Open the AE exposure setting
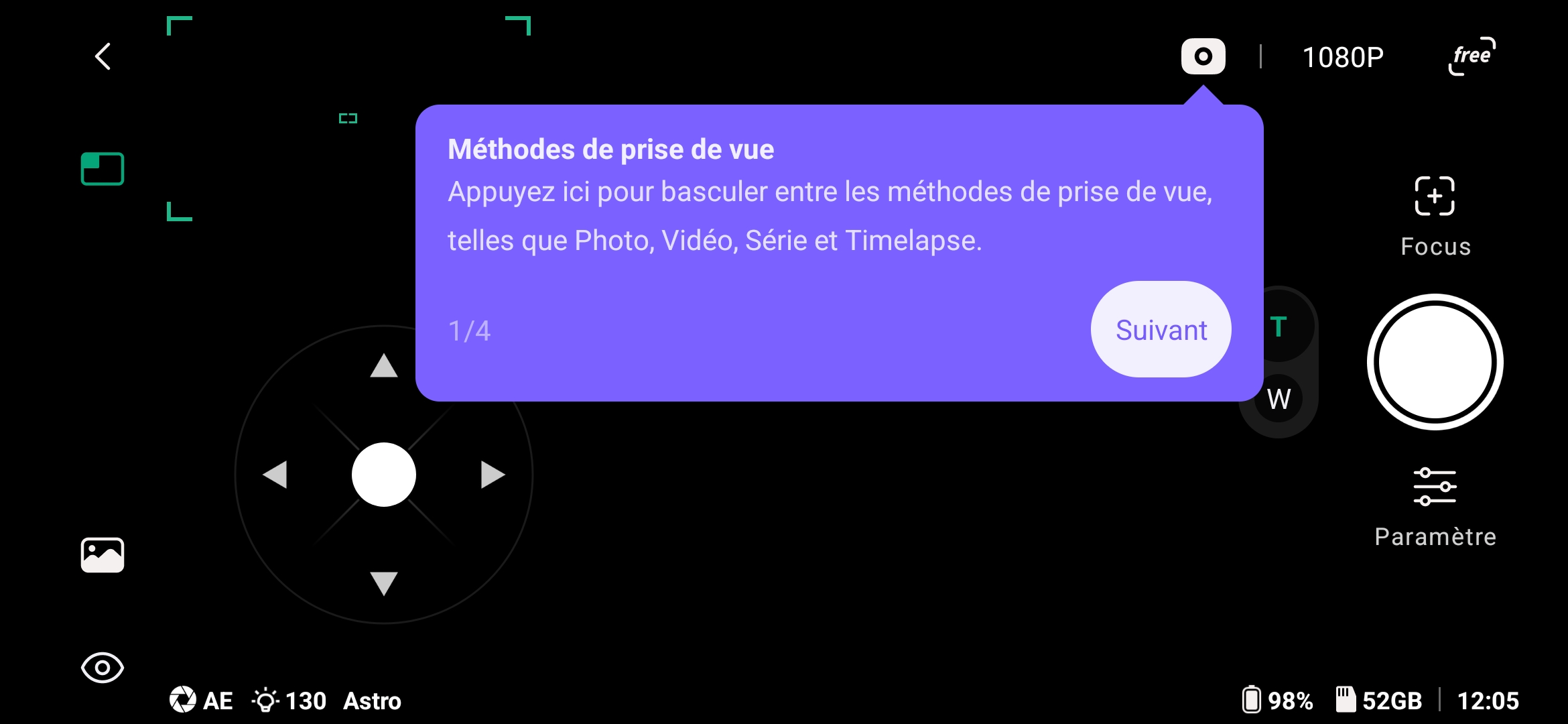 tap(202, 701)
